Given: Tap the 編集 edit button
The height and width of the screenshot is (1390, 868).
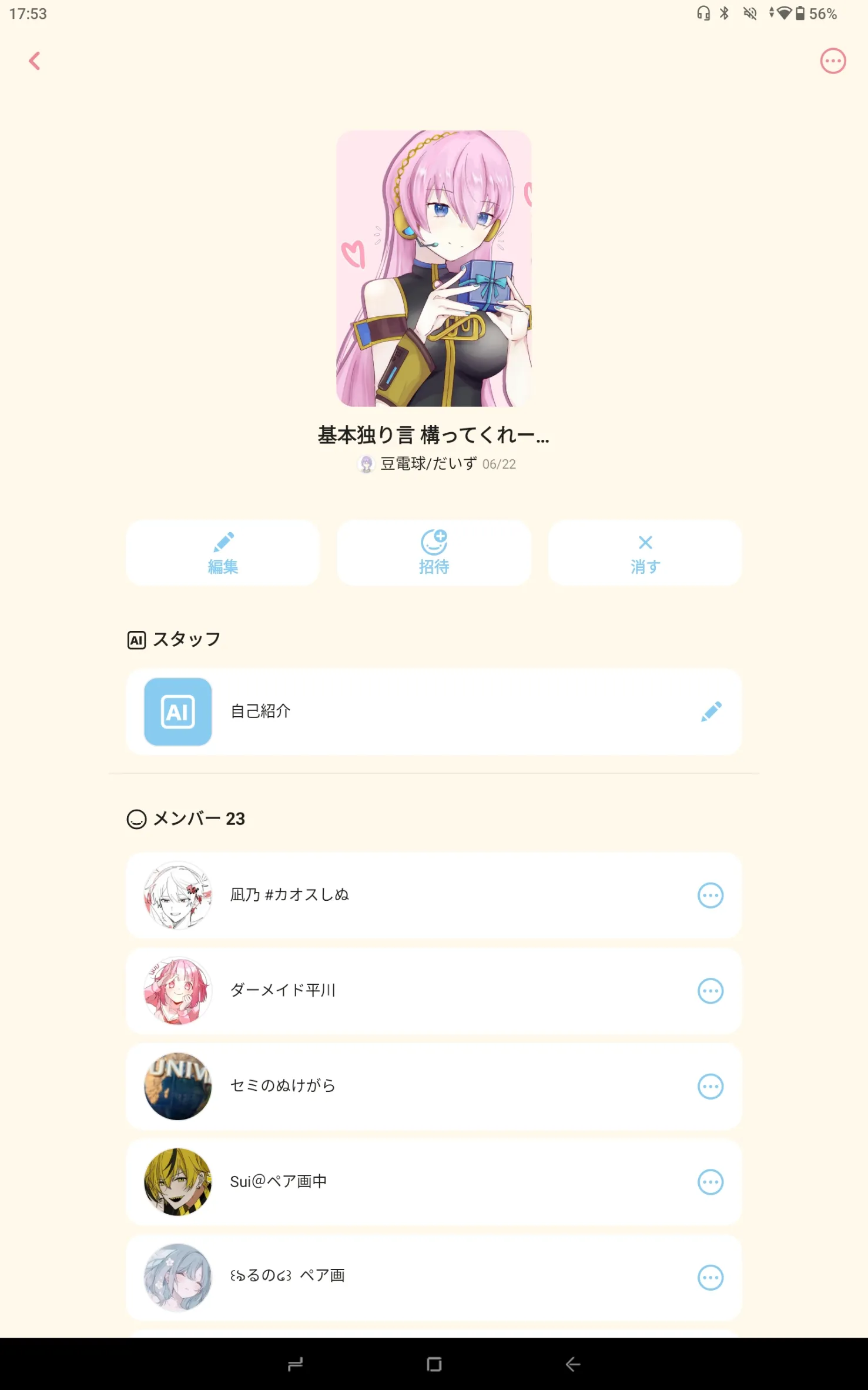Looking at the screenshot, I should [223, 553].
